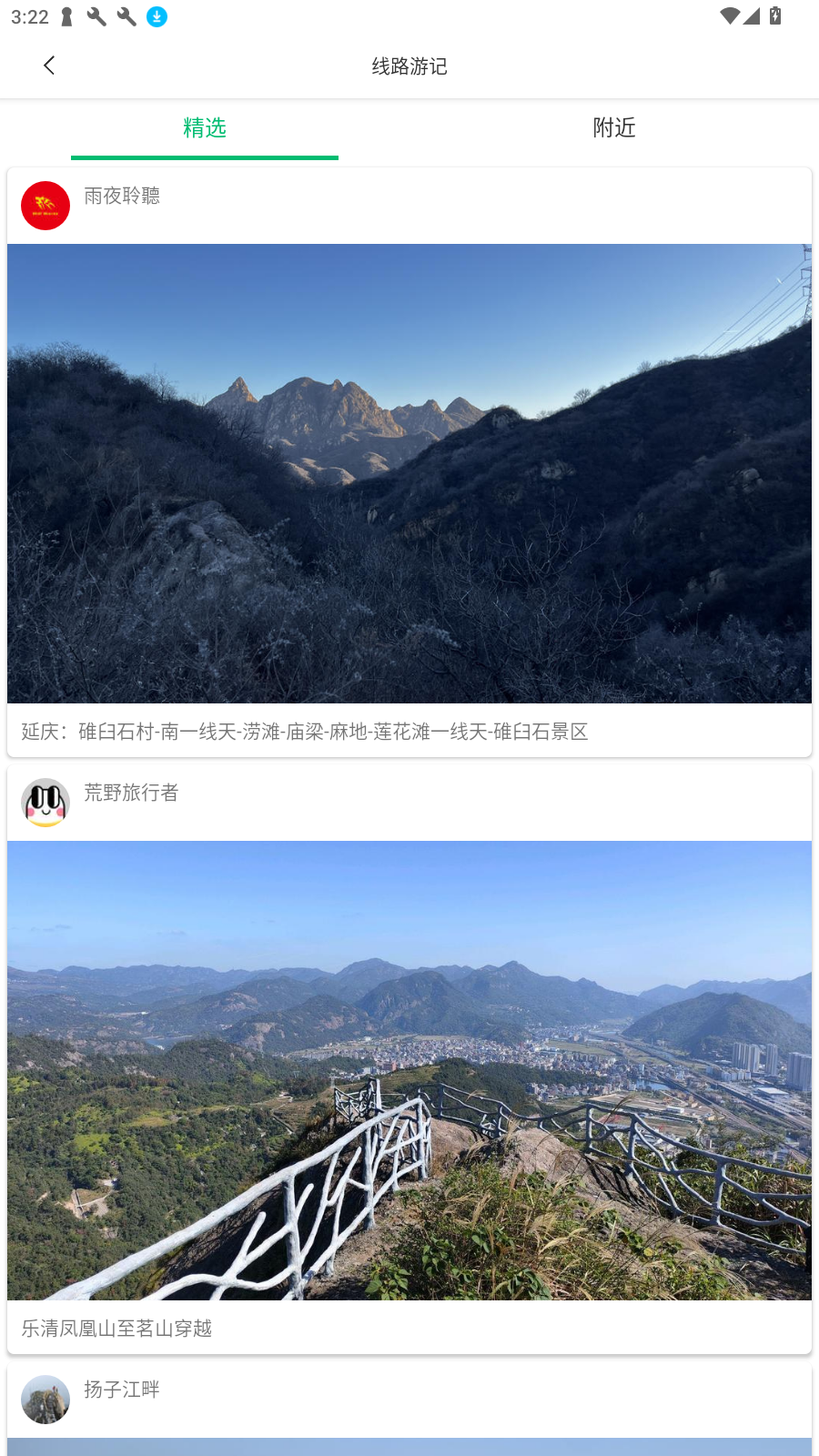Switch to the 附近 tab
Screen dimensions: 819x1456
tap(613, 128)
